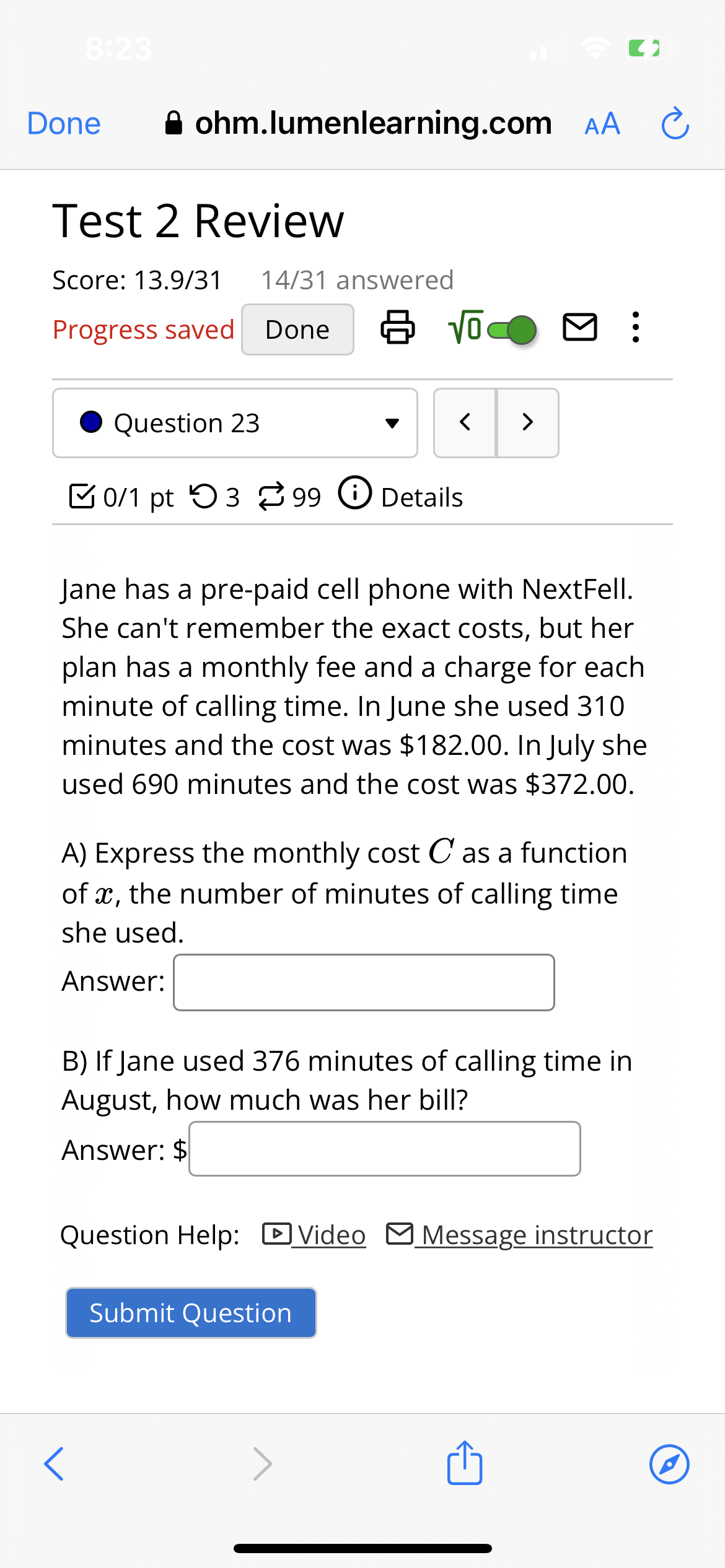Tap the blue dot beside Question 23
Screen dimensions: 725x1568
coord(92,422)
